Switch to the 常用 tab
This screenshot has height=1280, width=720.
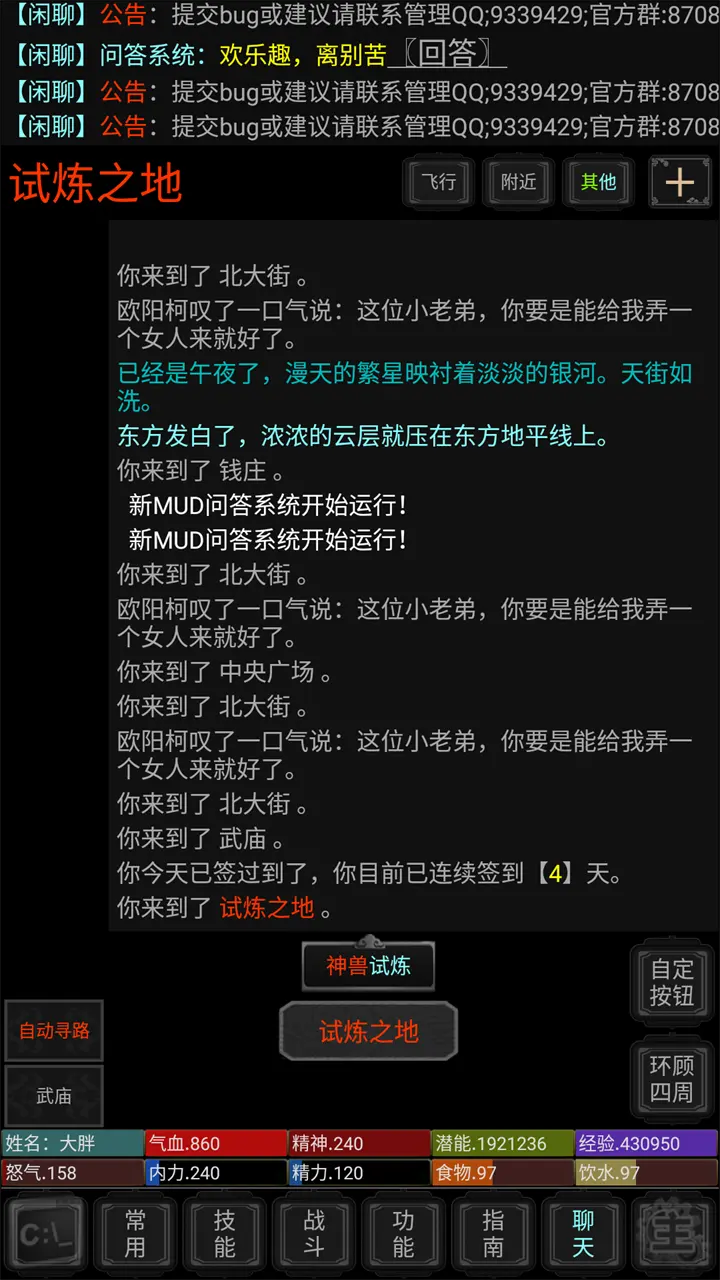pos(135,1234)
